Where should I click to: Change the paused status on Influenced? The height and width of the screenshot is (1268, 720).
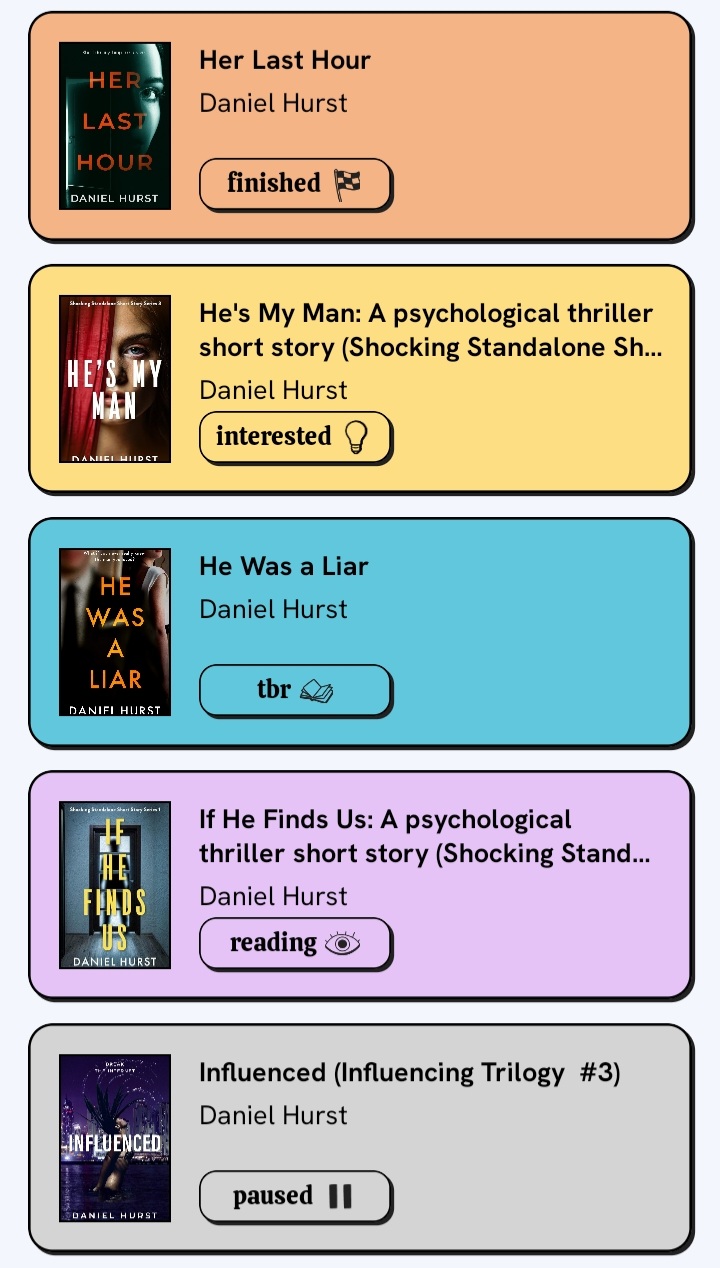click(295, 1196)
